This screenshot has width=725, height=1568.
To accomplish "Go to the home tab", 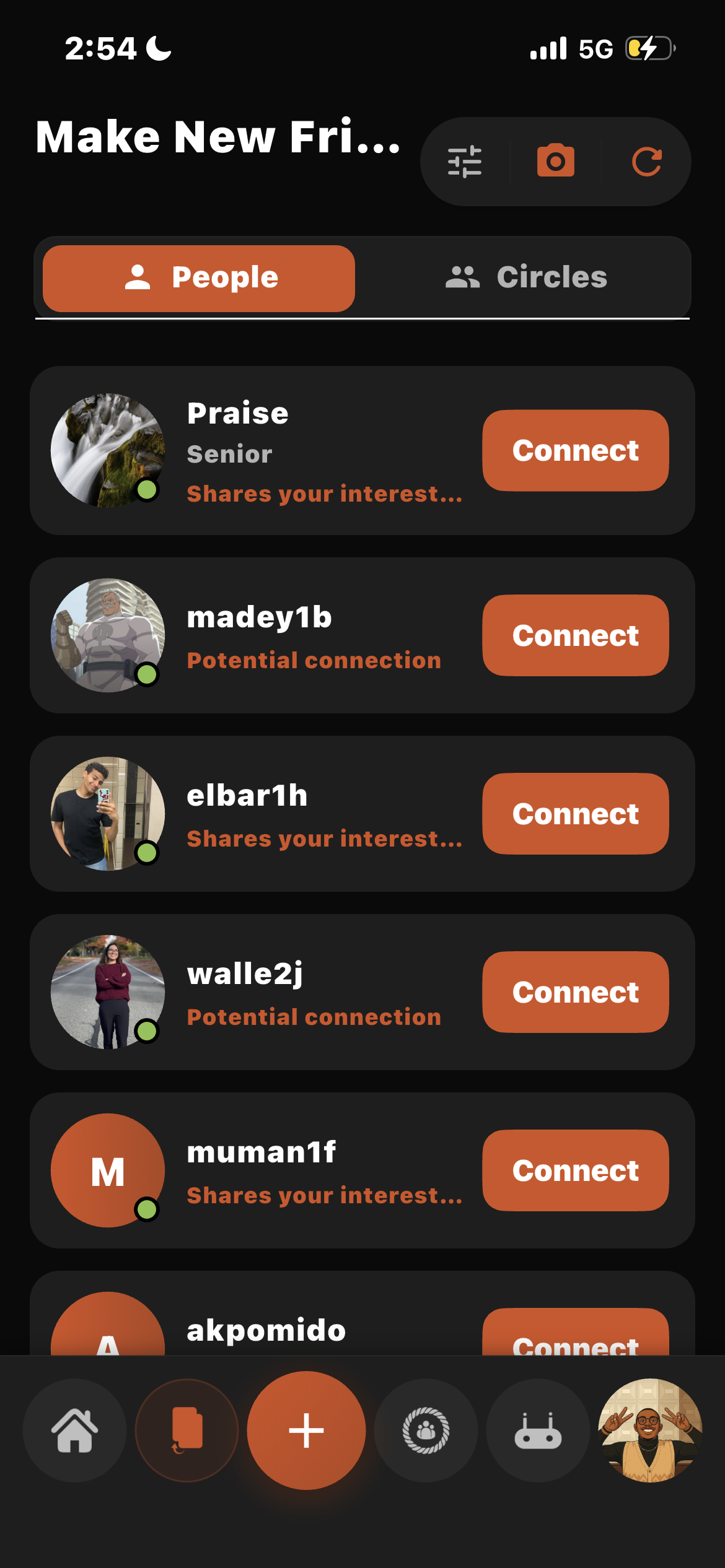I will coord(74,1431).
